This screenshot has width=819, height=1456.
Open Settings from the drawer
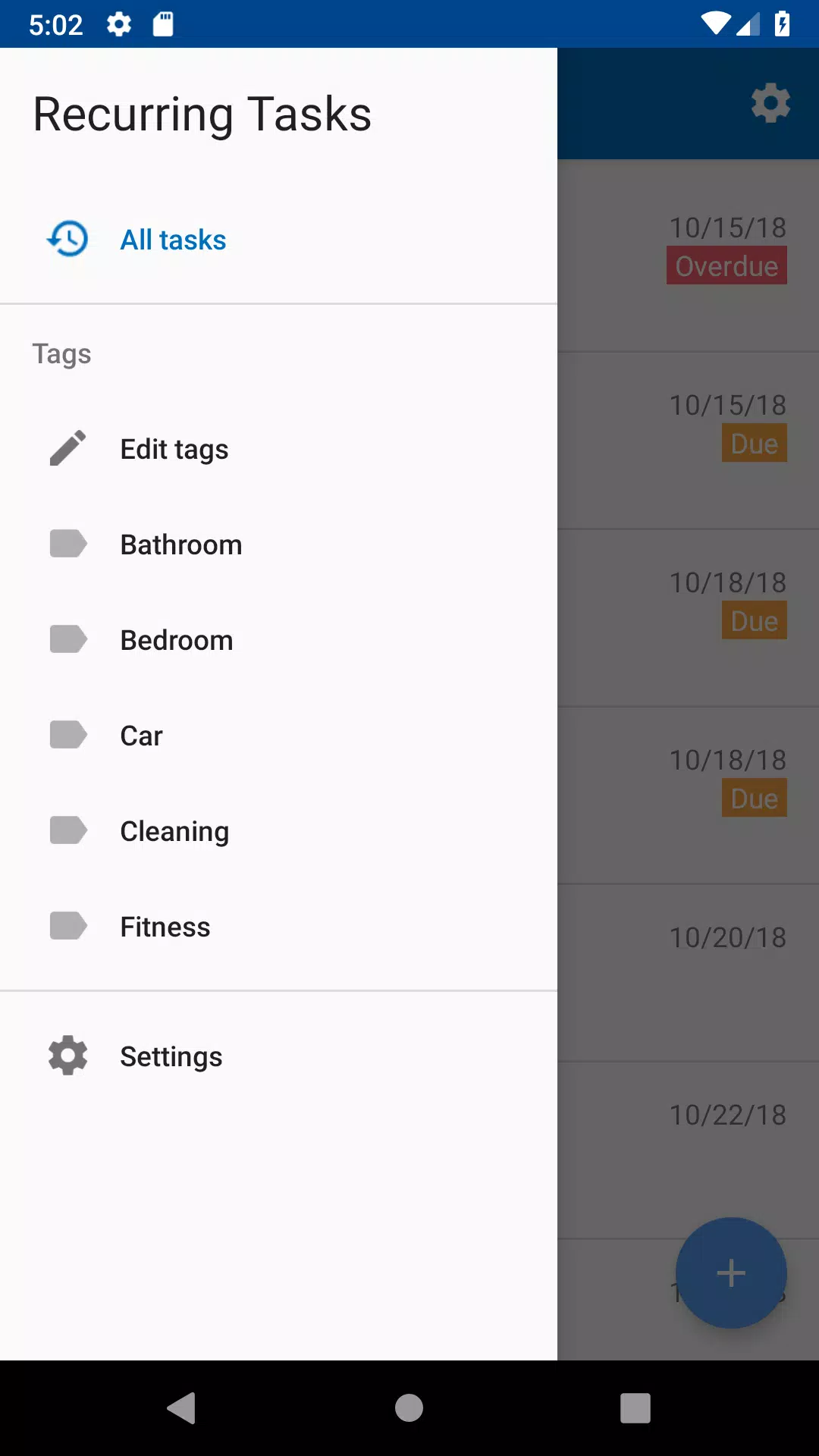point(171,1056)
